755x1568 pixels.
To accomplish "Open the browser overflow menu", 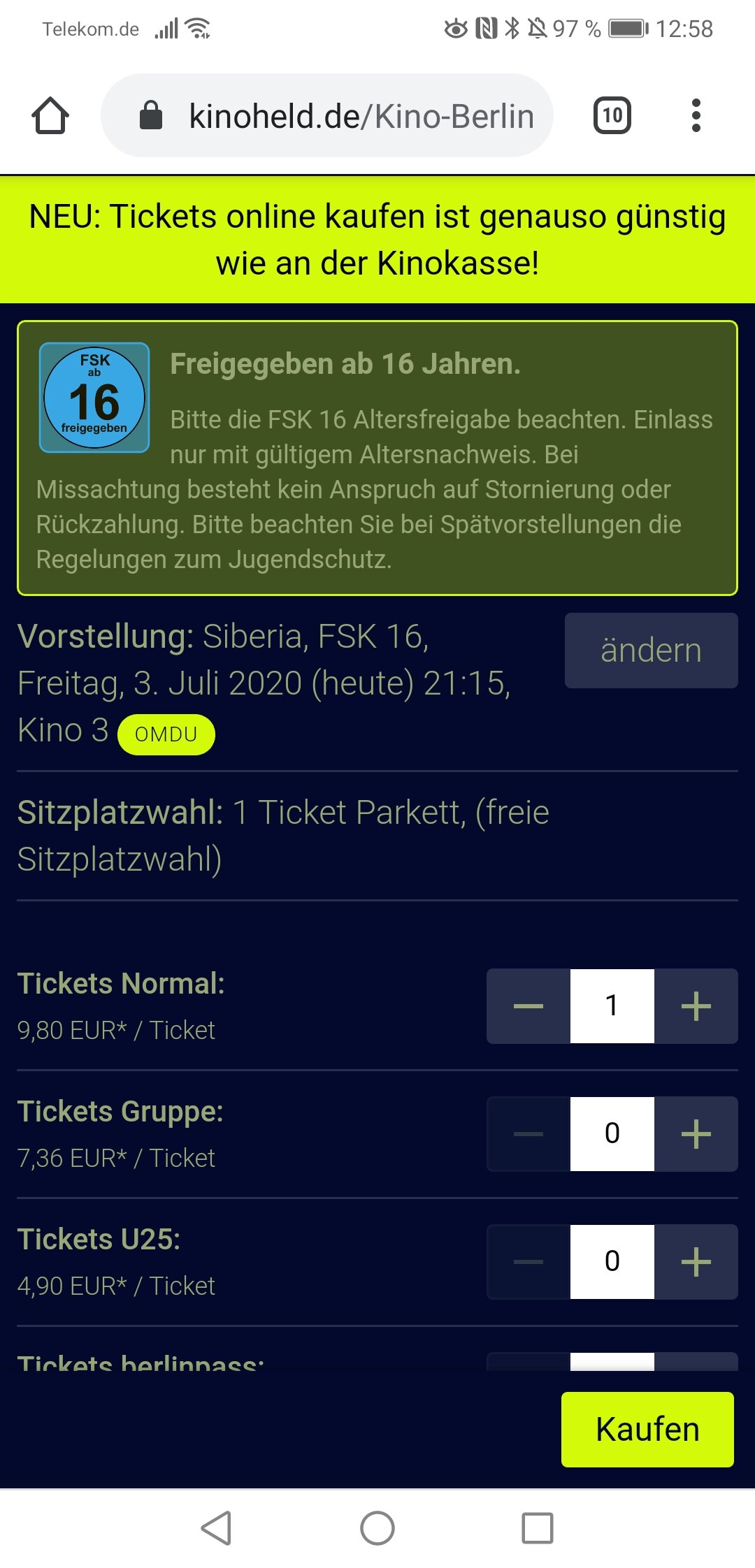I will pyautogui.click(x=696, y=115).
